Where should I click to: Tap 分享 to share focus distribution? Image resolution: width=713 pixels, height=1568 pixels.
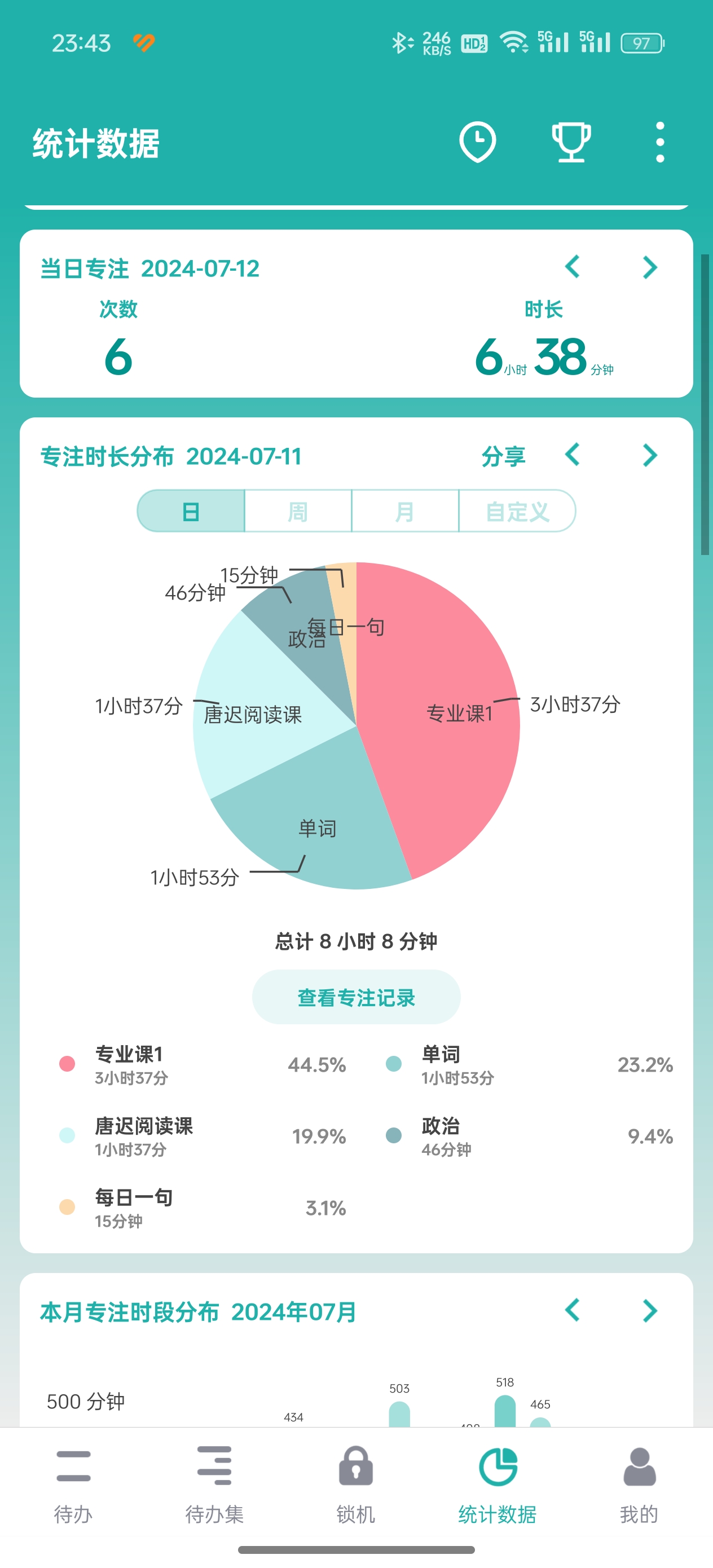pos(503,456)
